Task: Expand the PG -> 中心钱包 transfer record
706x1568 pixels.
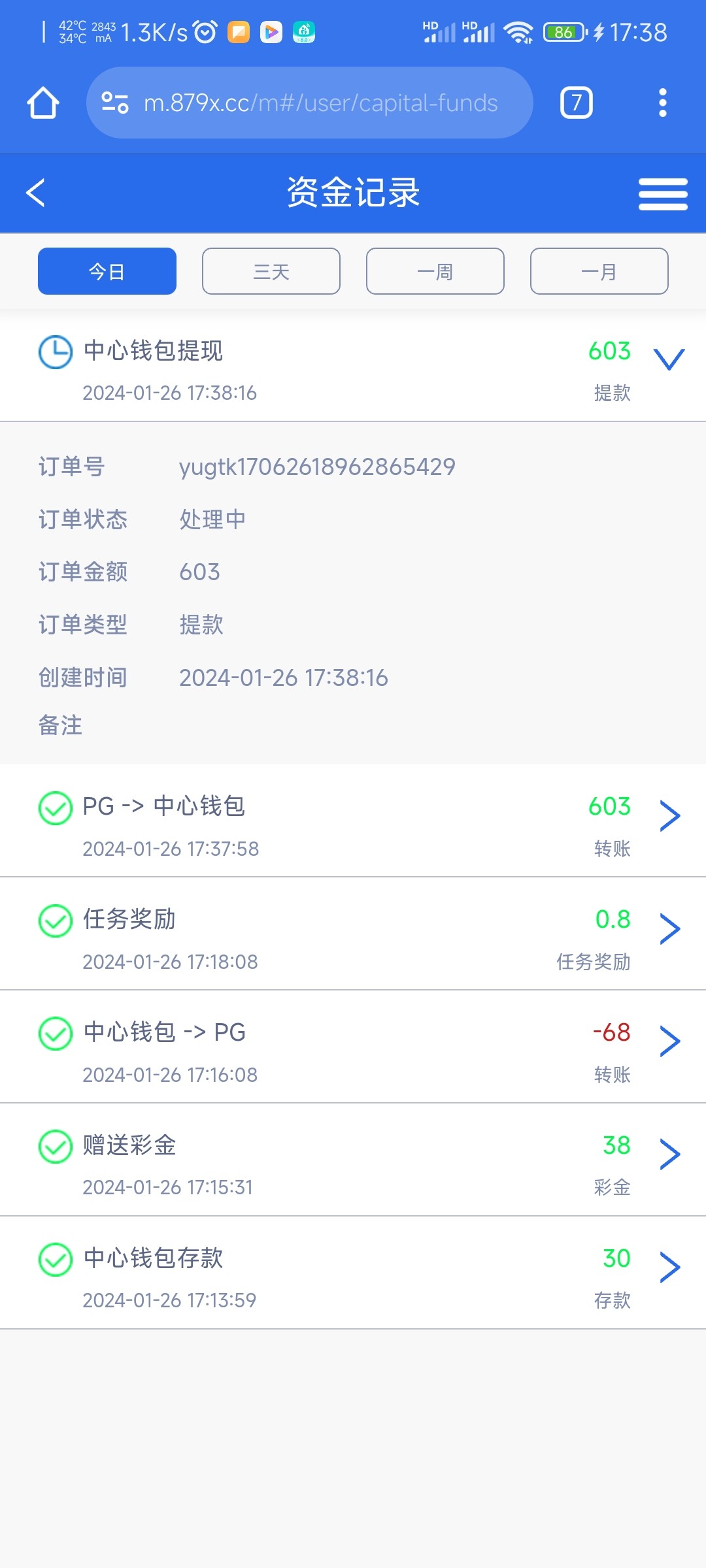Action: click(x=669, y=815)
